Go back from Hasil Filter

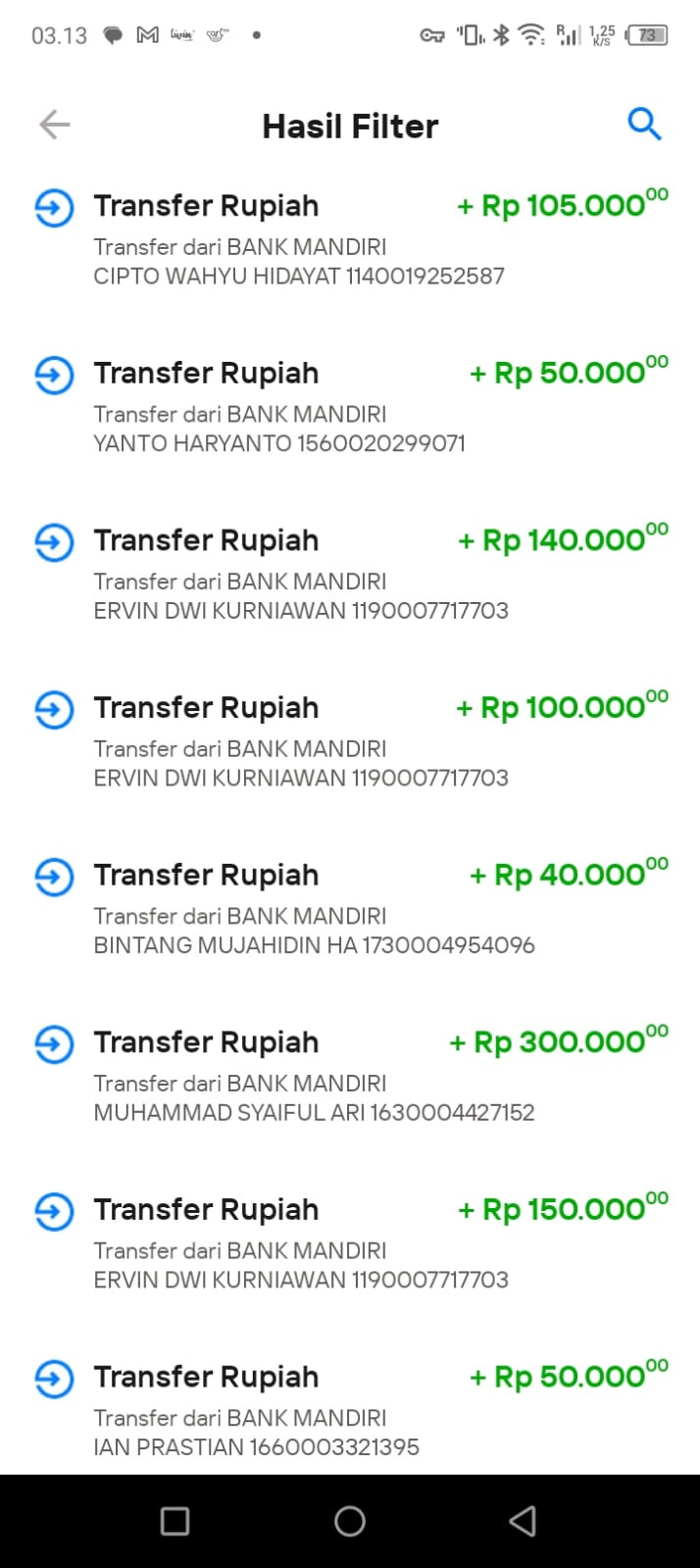(55, 125)
